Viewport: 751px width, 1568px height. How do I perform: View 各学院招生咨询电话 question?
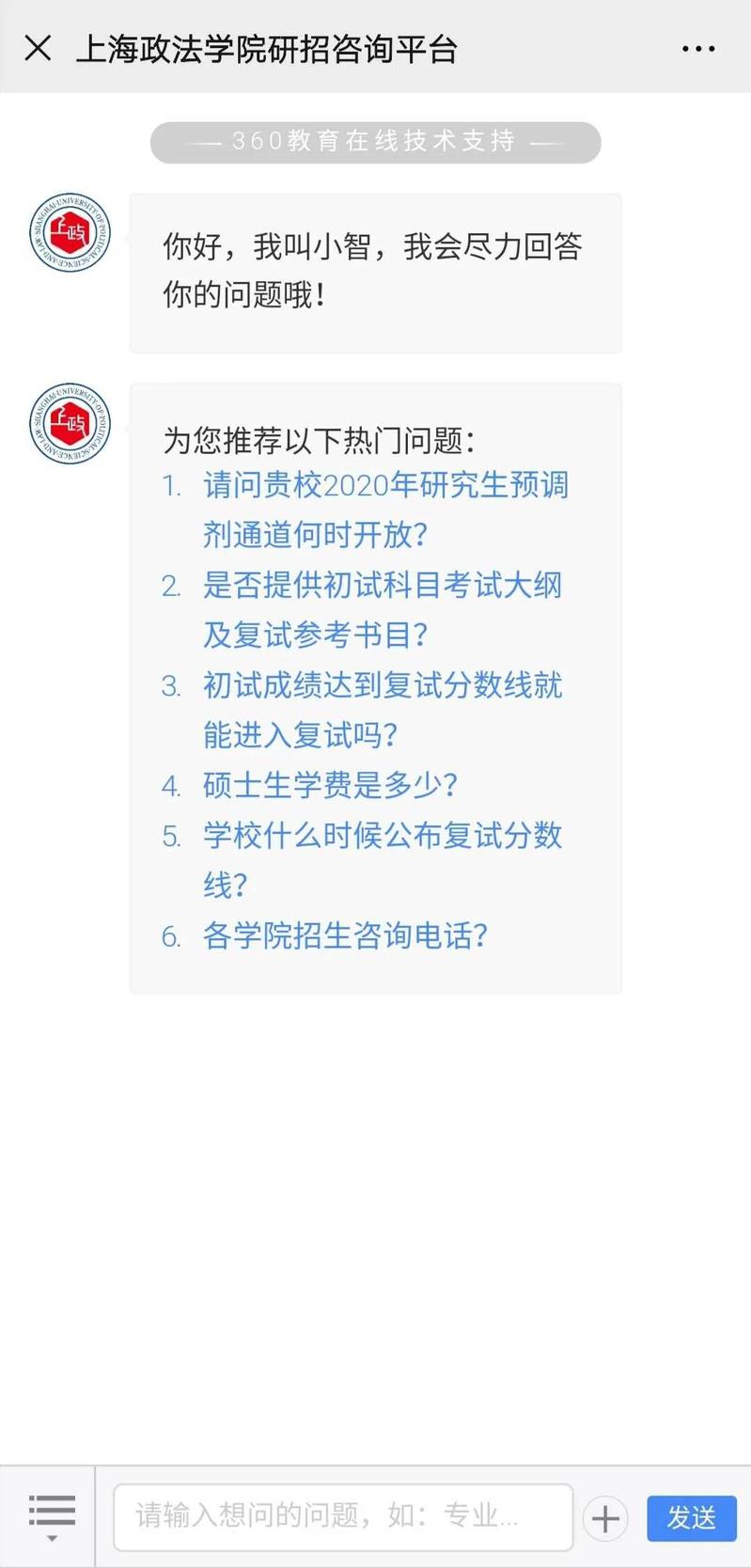[345, 935]
